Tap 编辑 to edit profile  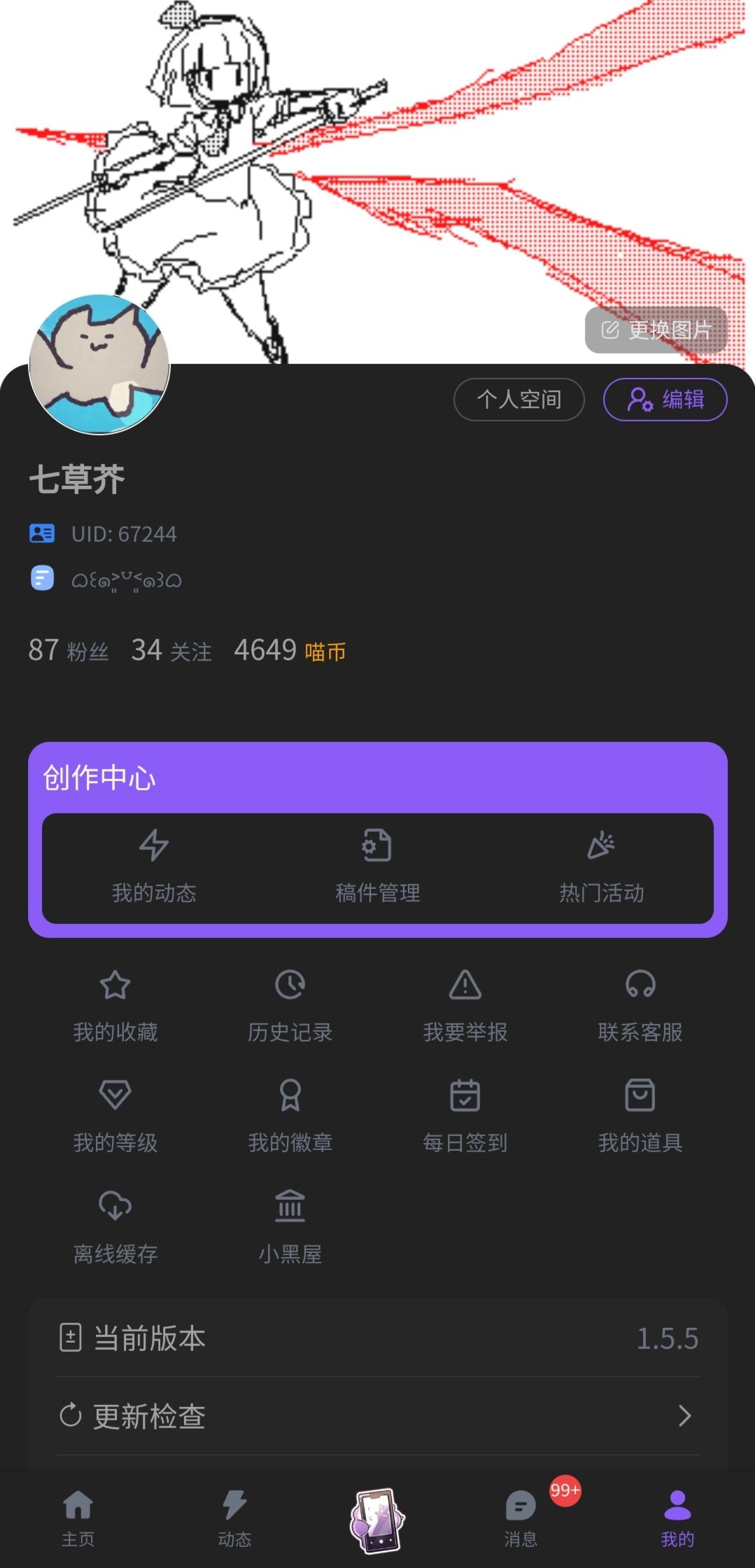[x=663, y=400]
